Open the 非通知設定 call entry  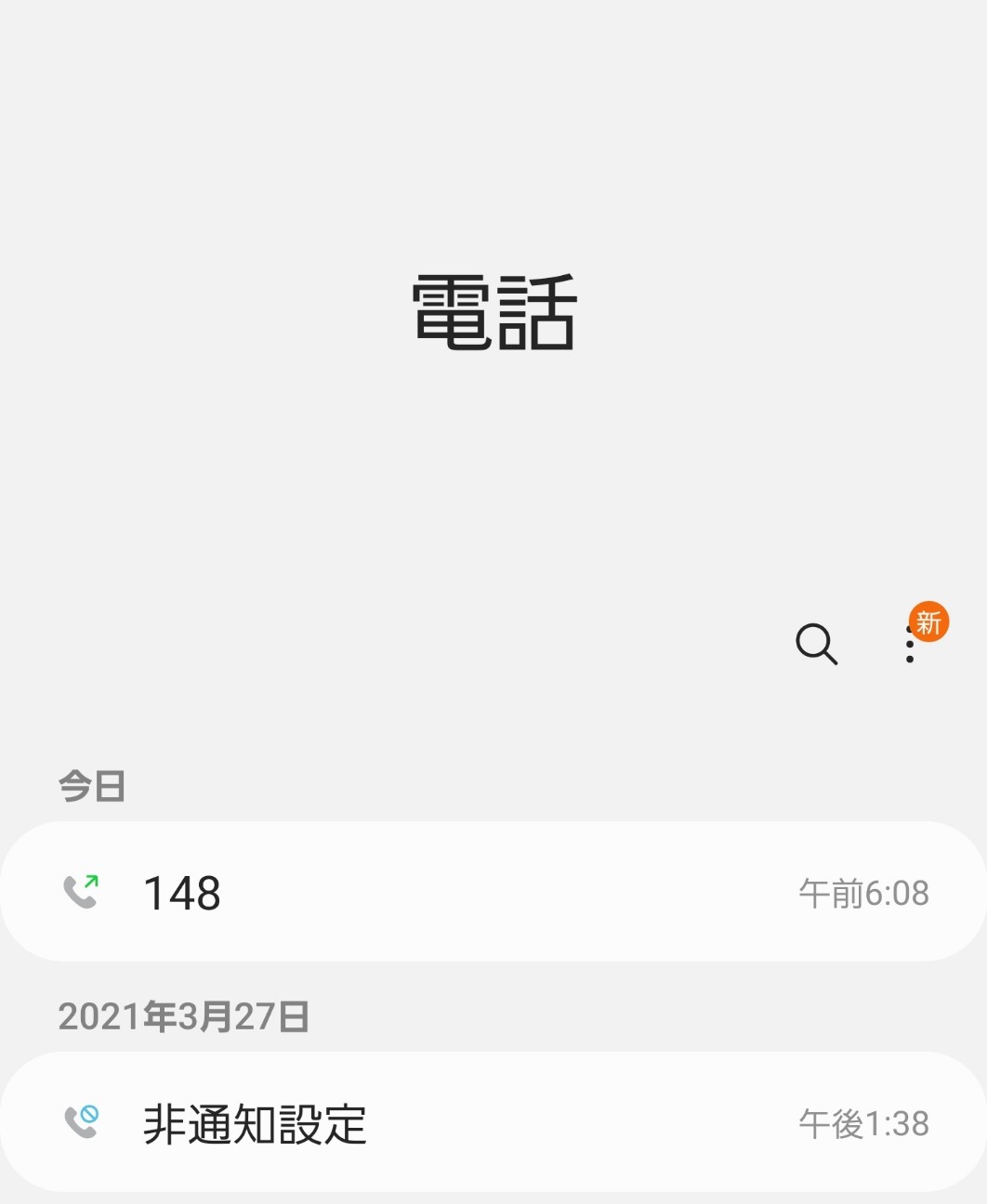[493, 1122]
